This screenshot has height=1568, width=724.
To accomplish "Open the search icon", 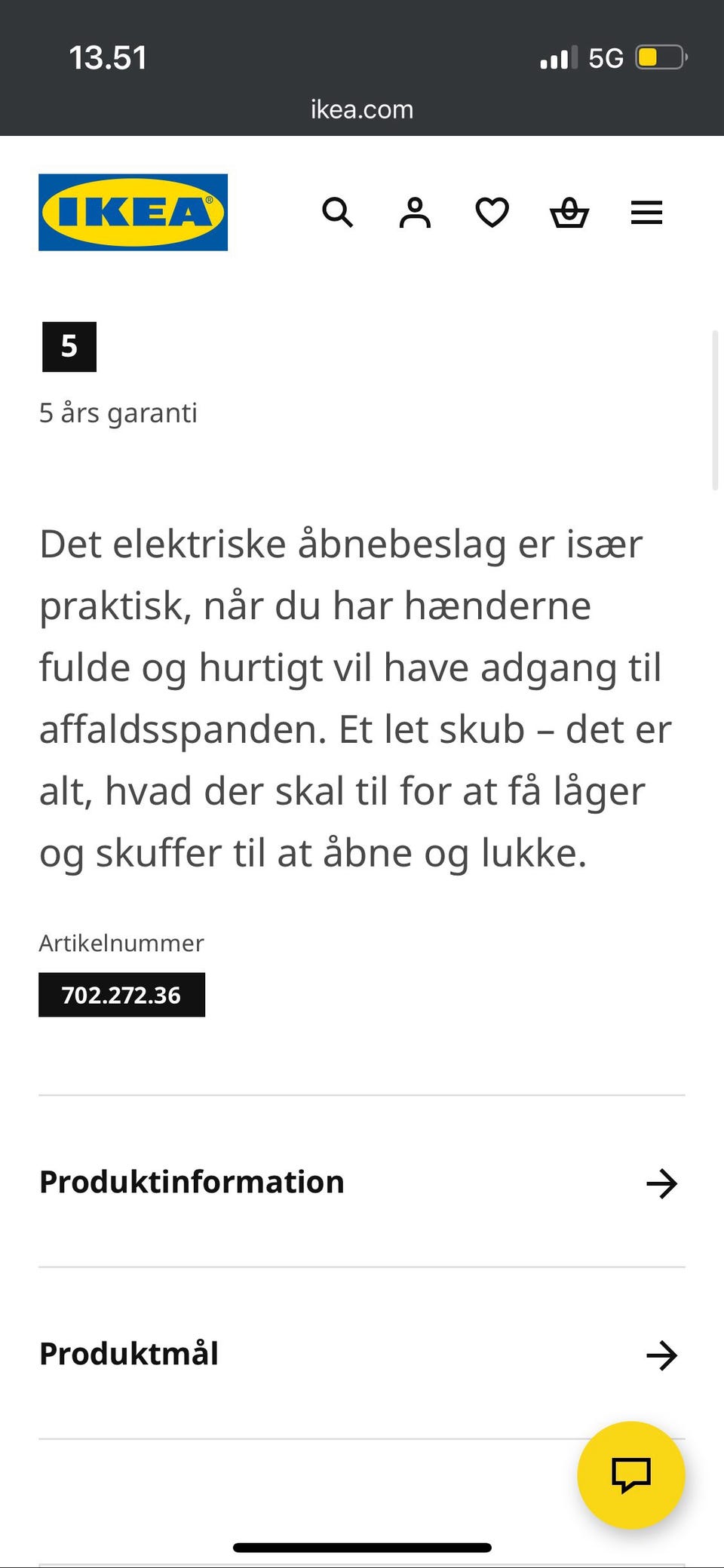I will [x=338, y=213].
